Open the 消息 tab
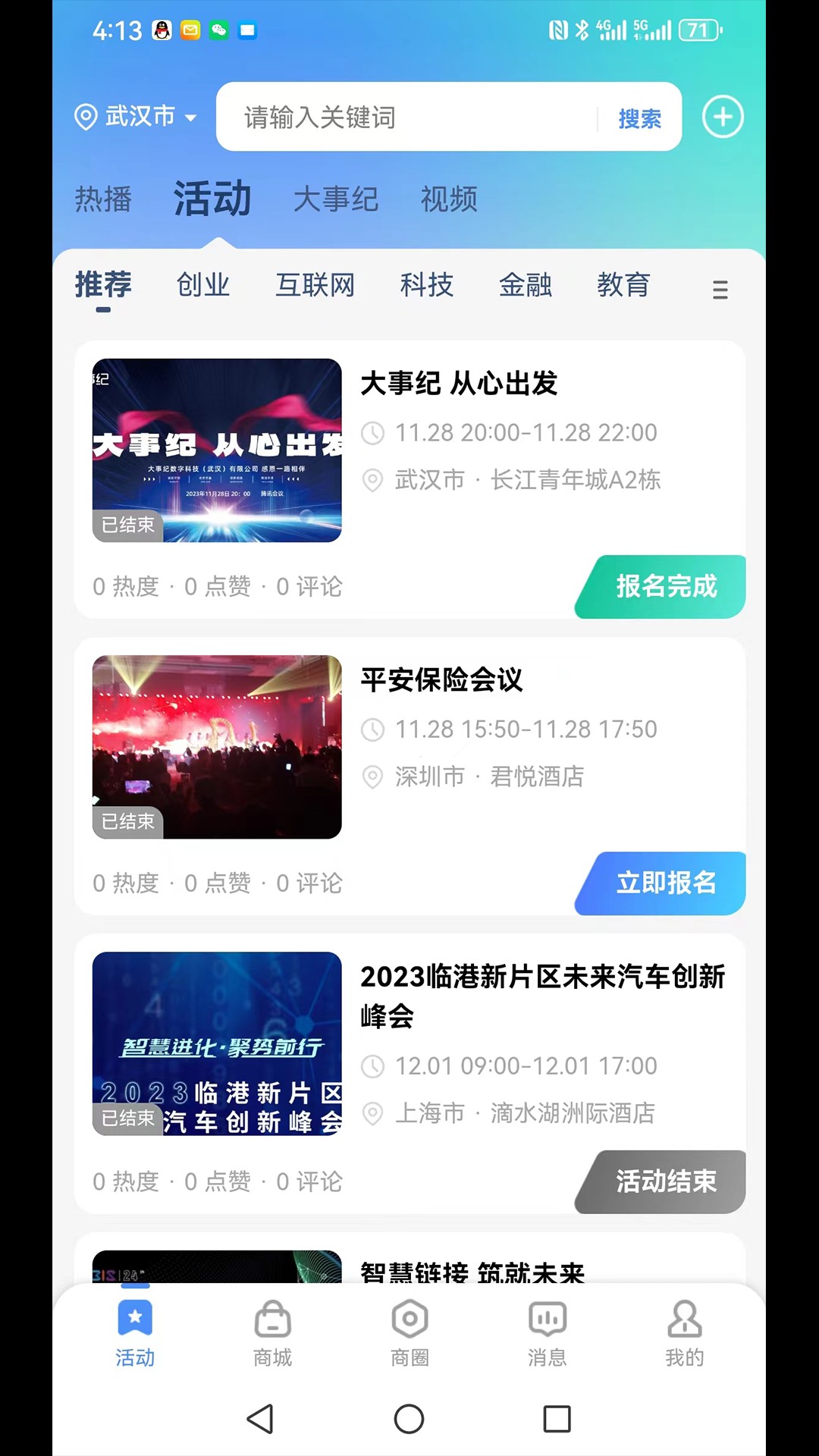Image resolution: width=819 pixels, height=1456 pixels. [x=548, y=1335]
